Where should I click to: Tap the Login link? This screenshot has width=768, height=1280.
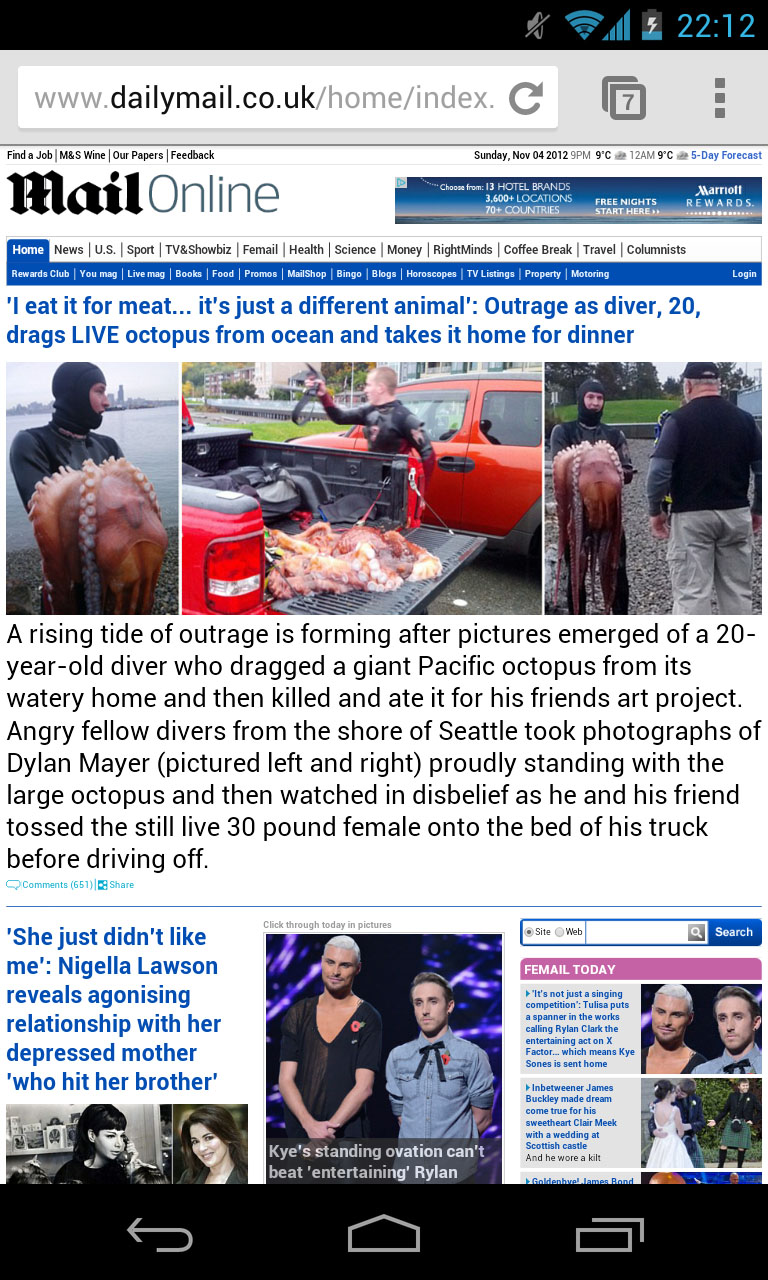click(744, 274)
